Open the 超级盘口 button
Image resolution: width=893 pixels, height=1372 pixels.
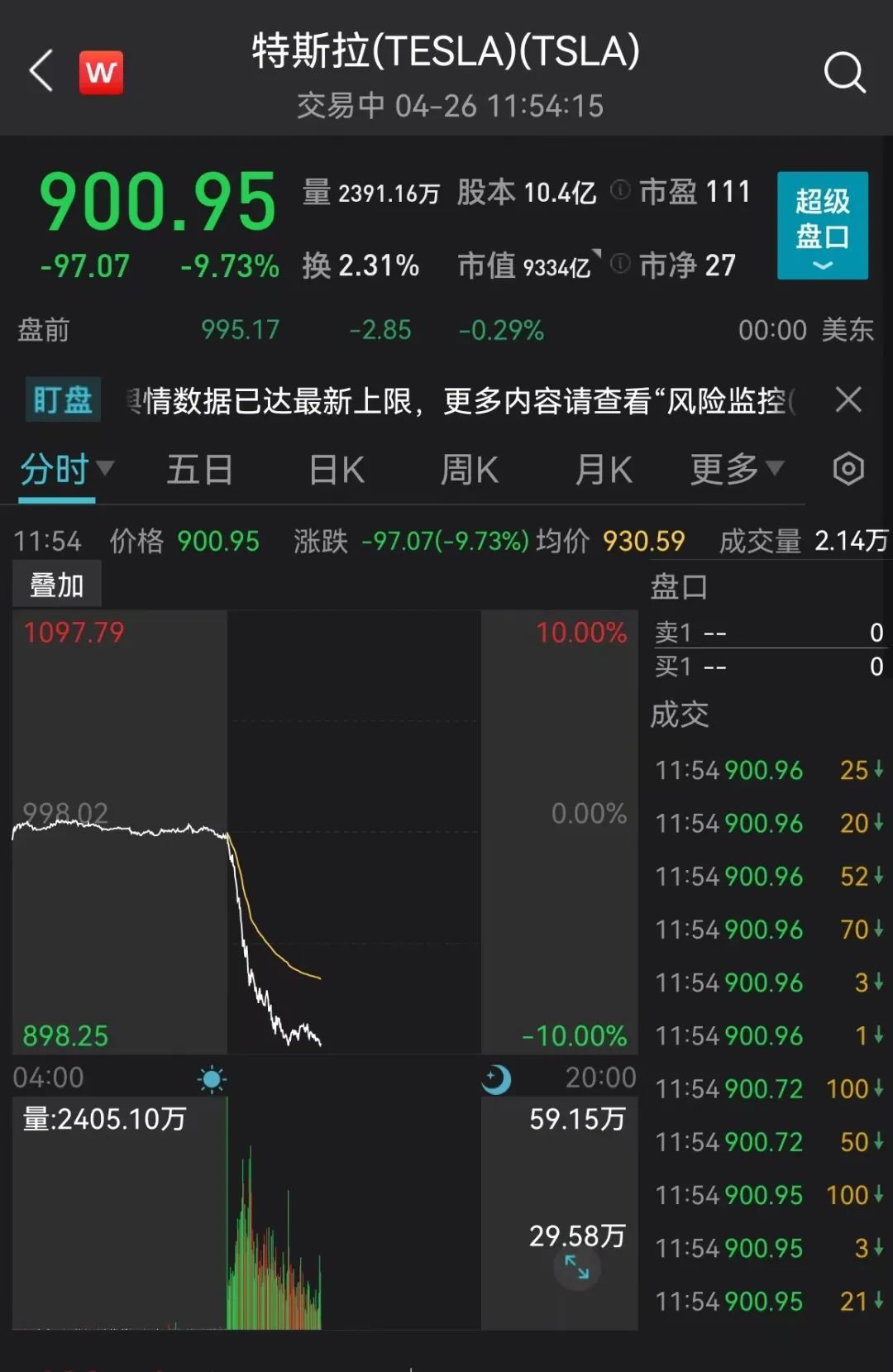[822, 217]
